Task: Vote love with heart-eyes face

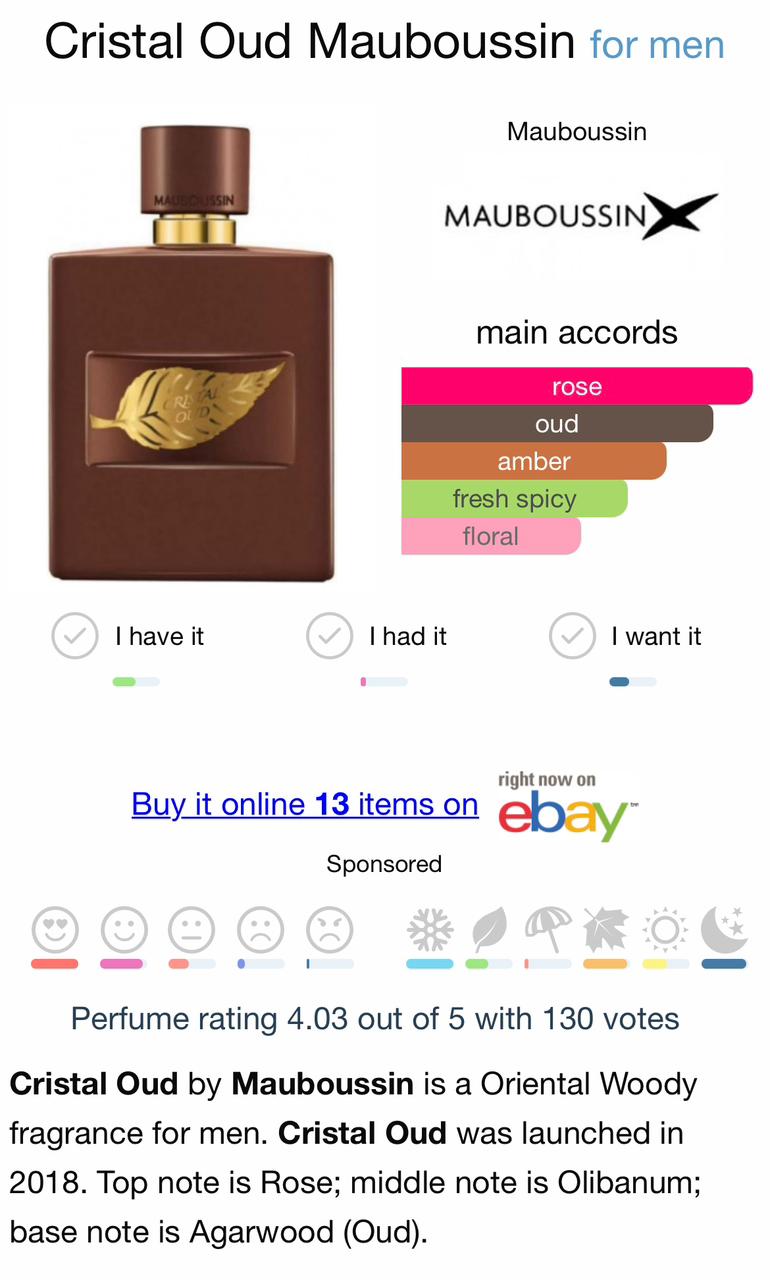Action: [x=55, y=930]
